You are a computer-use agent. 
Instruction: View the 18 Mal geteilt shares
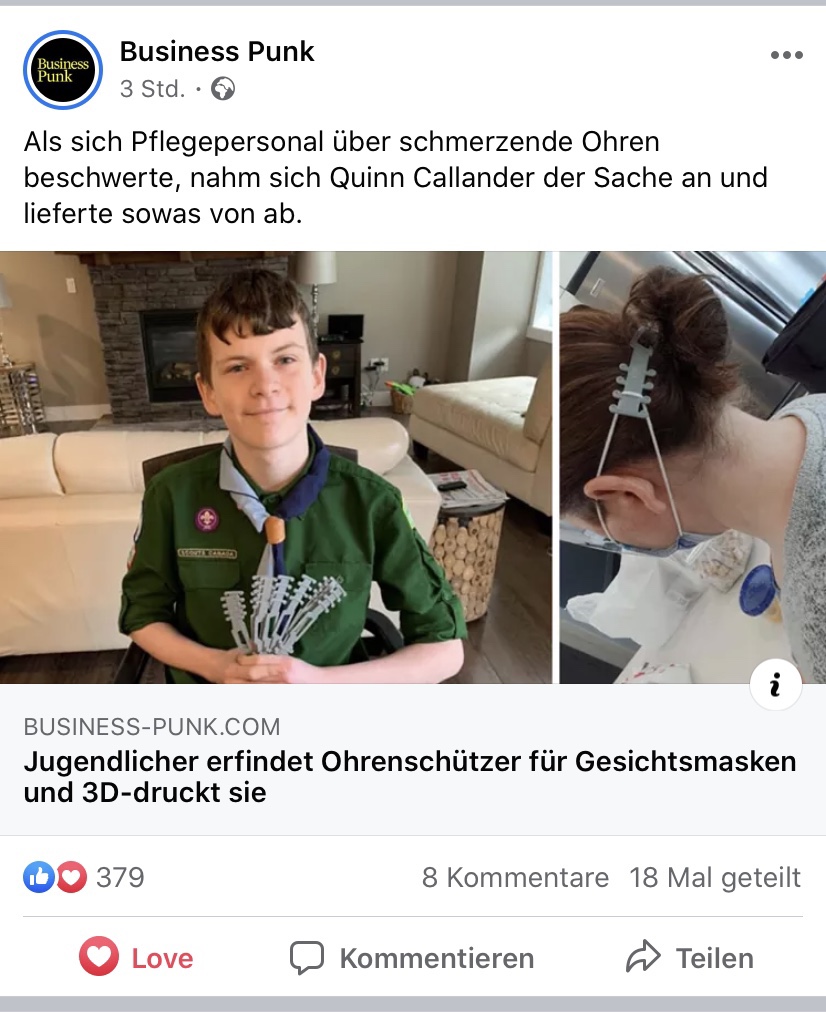point(715,878)
